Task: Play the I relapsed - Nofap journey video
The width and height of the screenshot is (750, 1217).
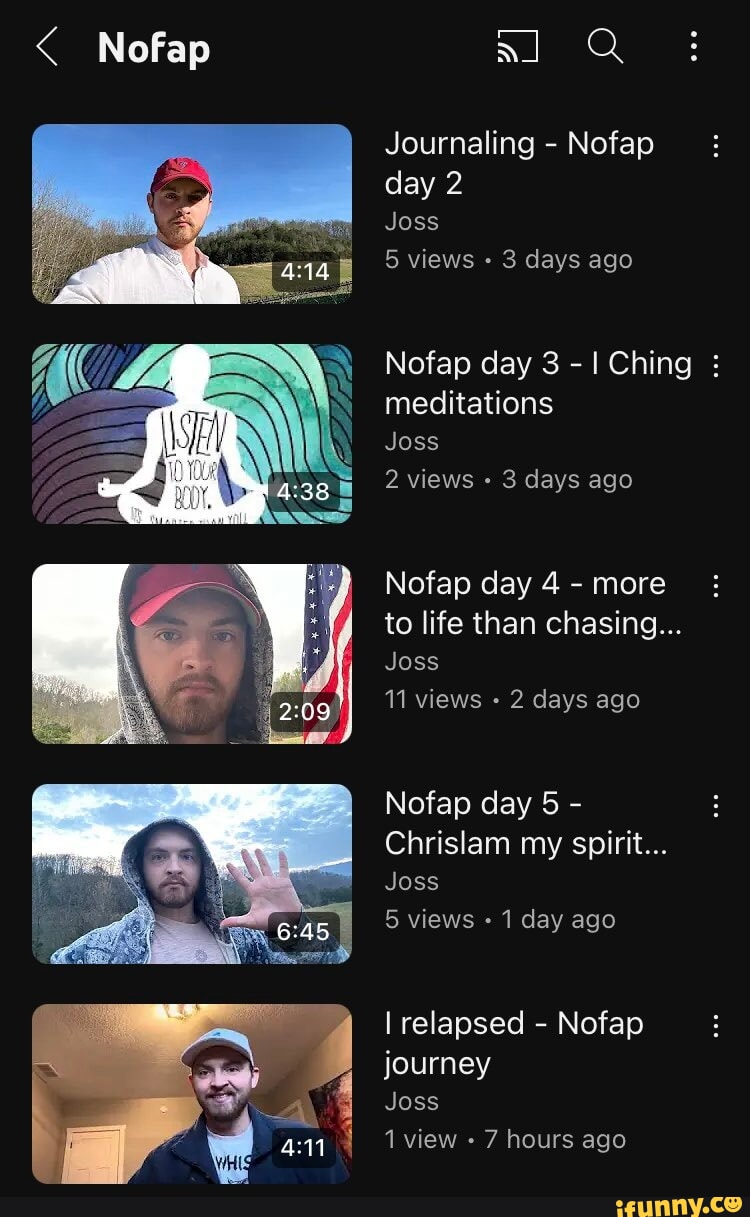Action: [192, 1093]
